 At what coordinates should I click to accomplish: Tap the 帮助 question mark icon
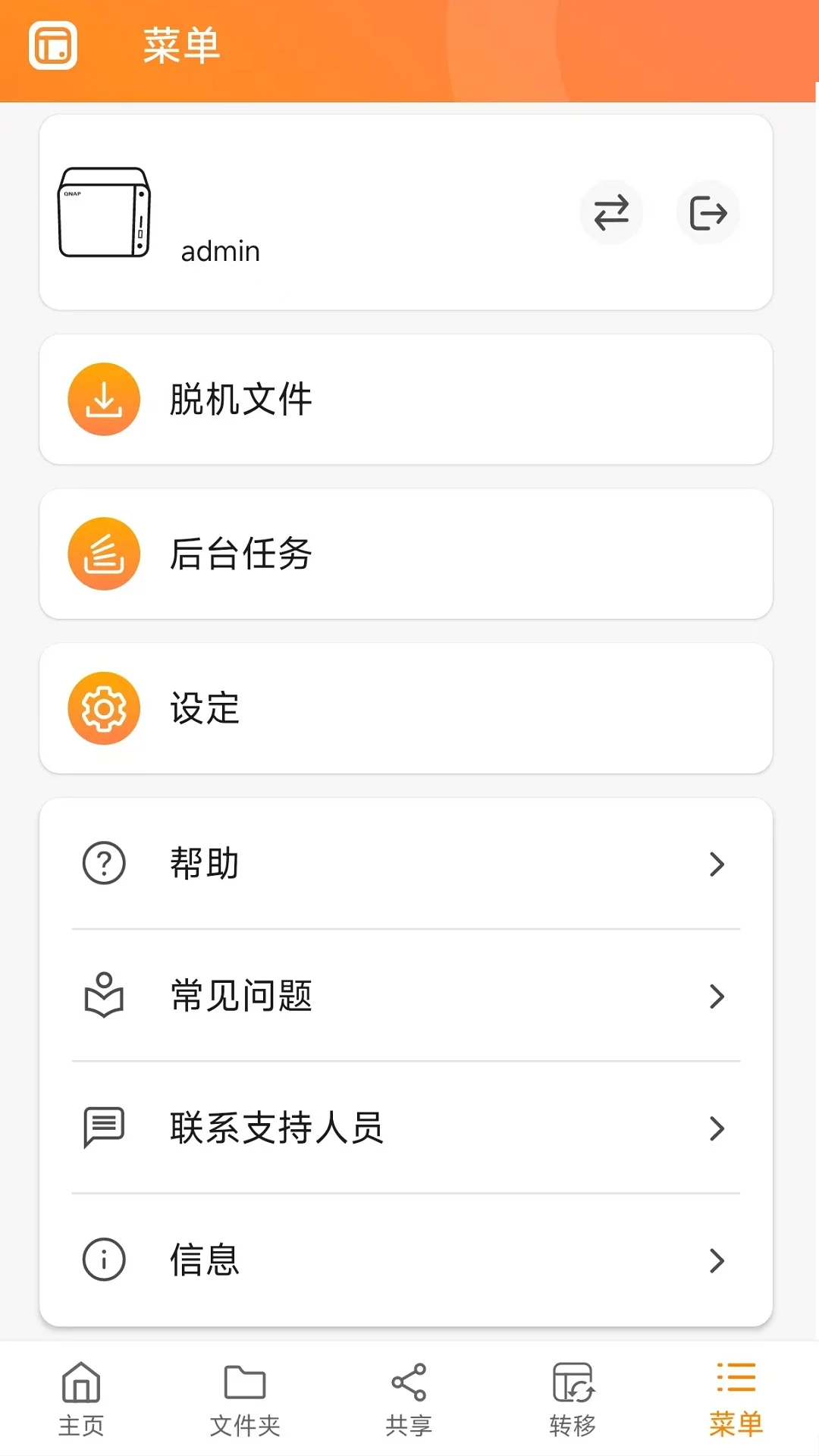click(102, 863)
